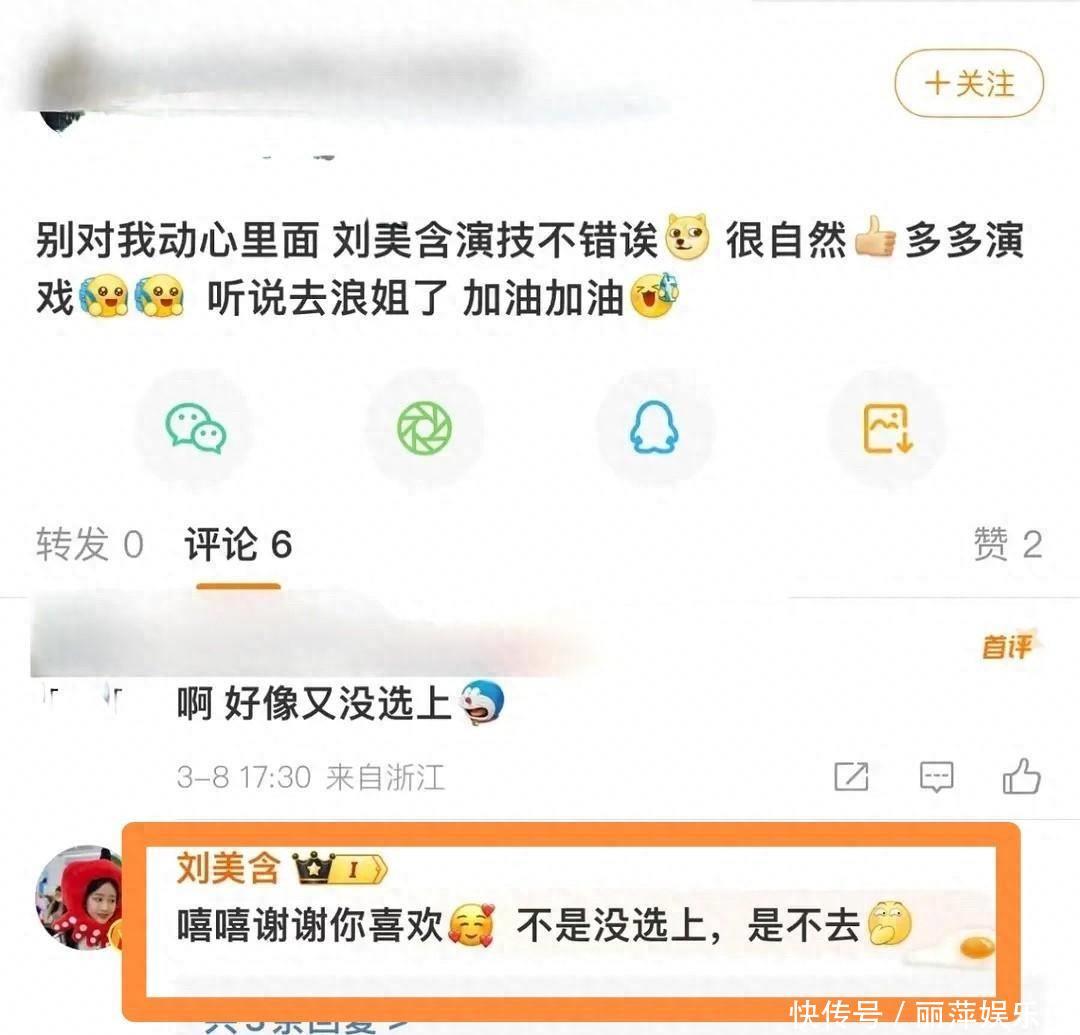1080x1035 pixels.
Task: Reply to the 啊好像又没选上 comment
Action: pos(936,777)
